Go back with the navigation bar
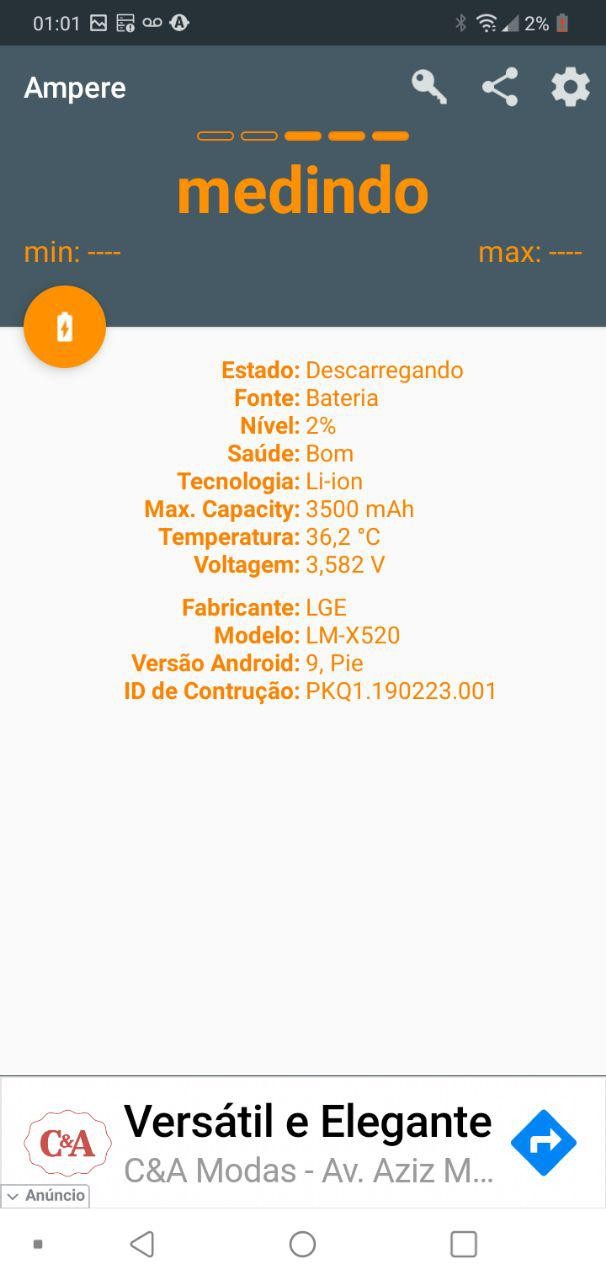This screenshot has height=1280, width=606. click(142, 1244)
